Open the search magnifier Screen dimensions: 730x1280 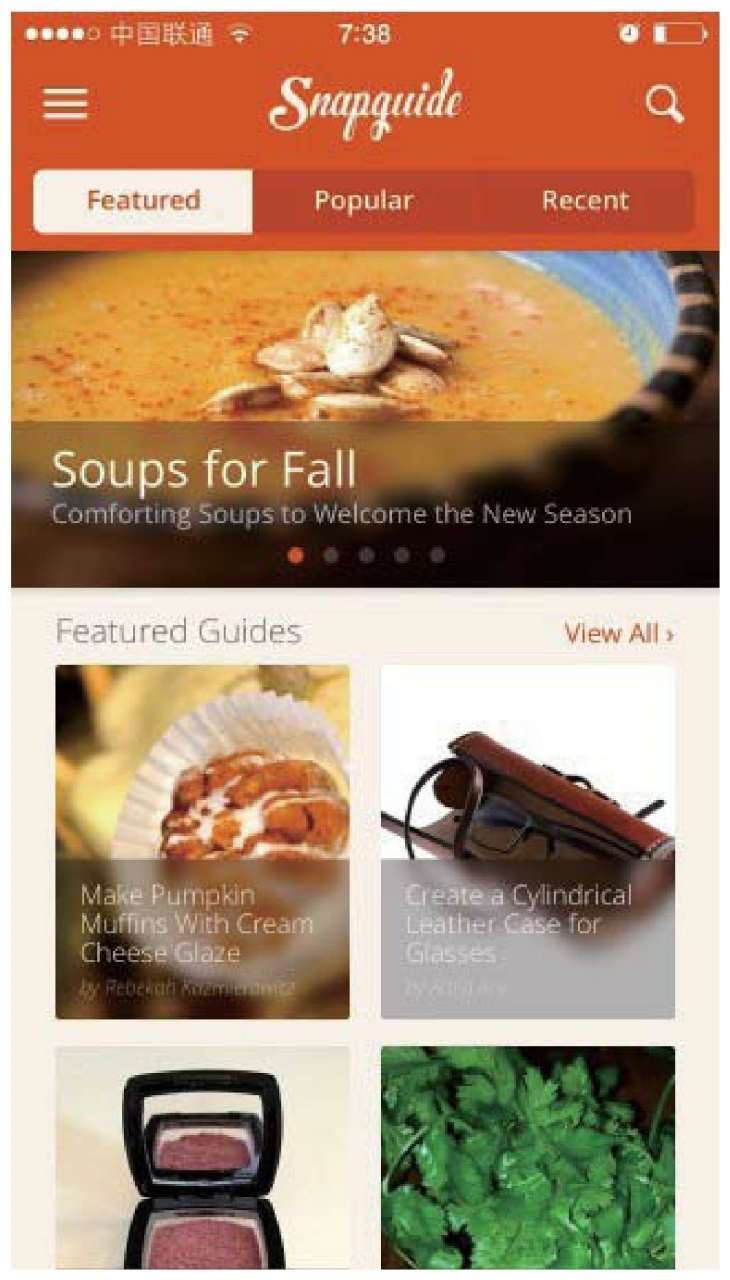pyautogui.click(x=664, y=103)
